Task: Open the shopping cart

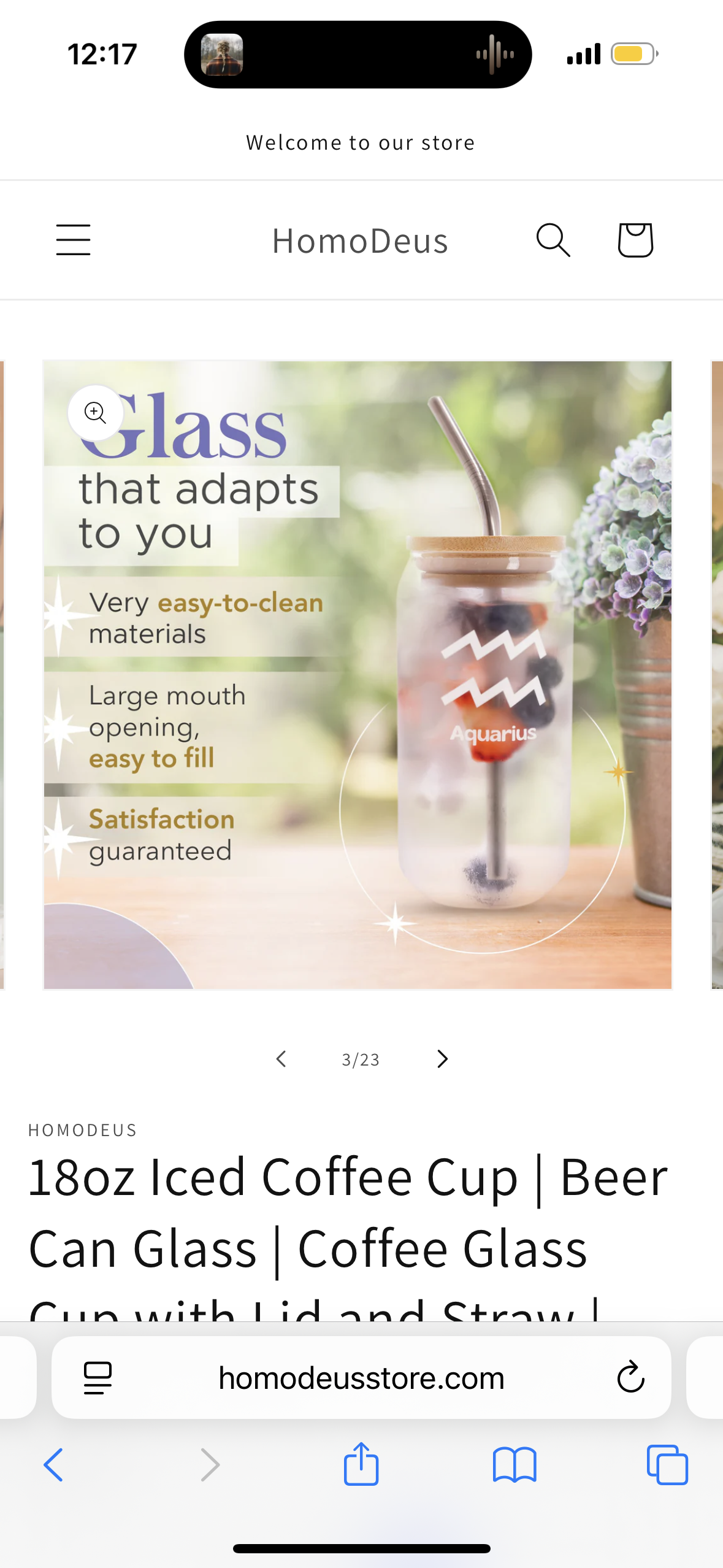Action: pyautogui.click(x=635, y=240)
